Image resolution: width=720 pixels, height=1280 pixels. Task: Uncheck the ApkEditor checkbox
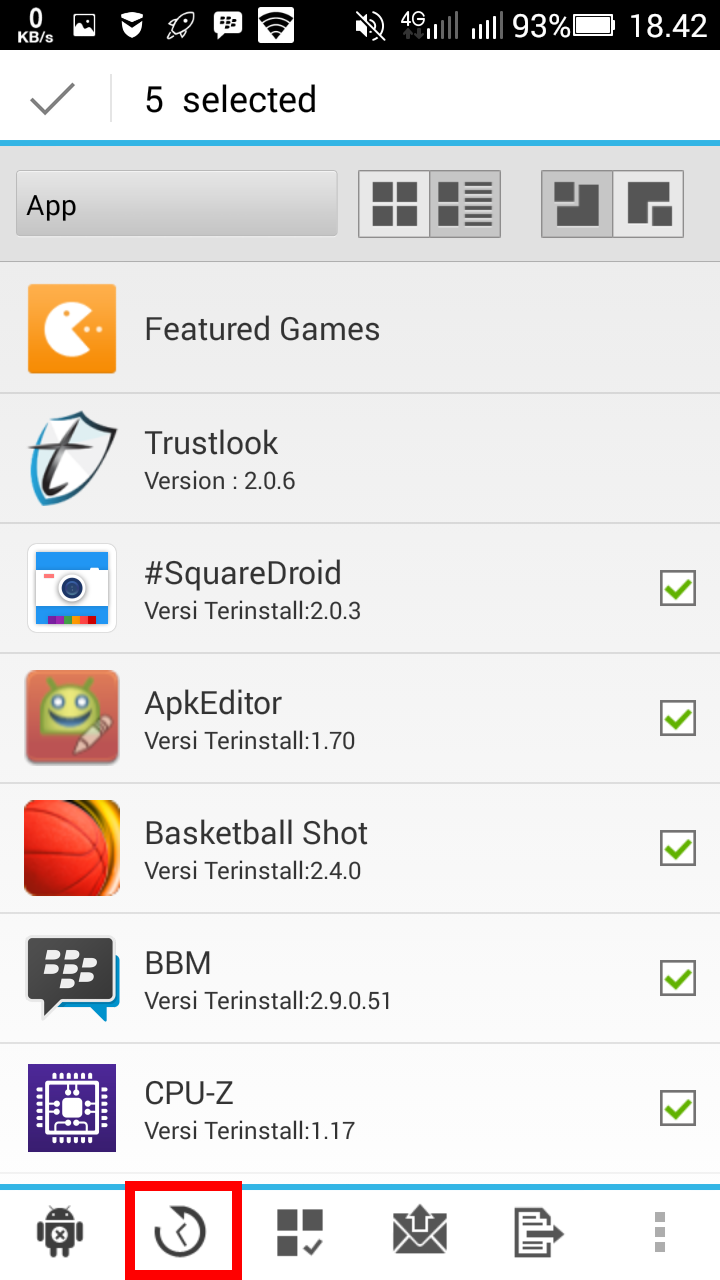(x=677, y=718)
